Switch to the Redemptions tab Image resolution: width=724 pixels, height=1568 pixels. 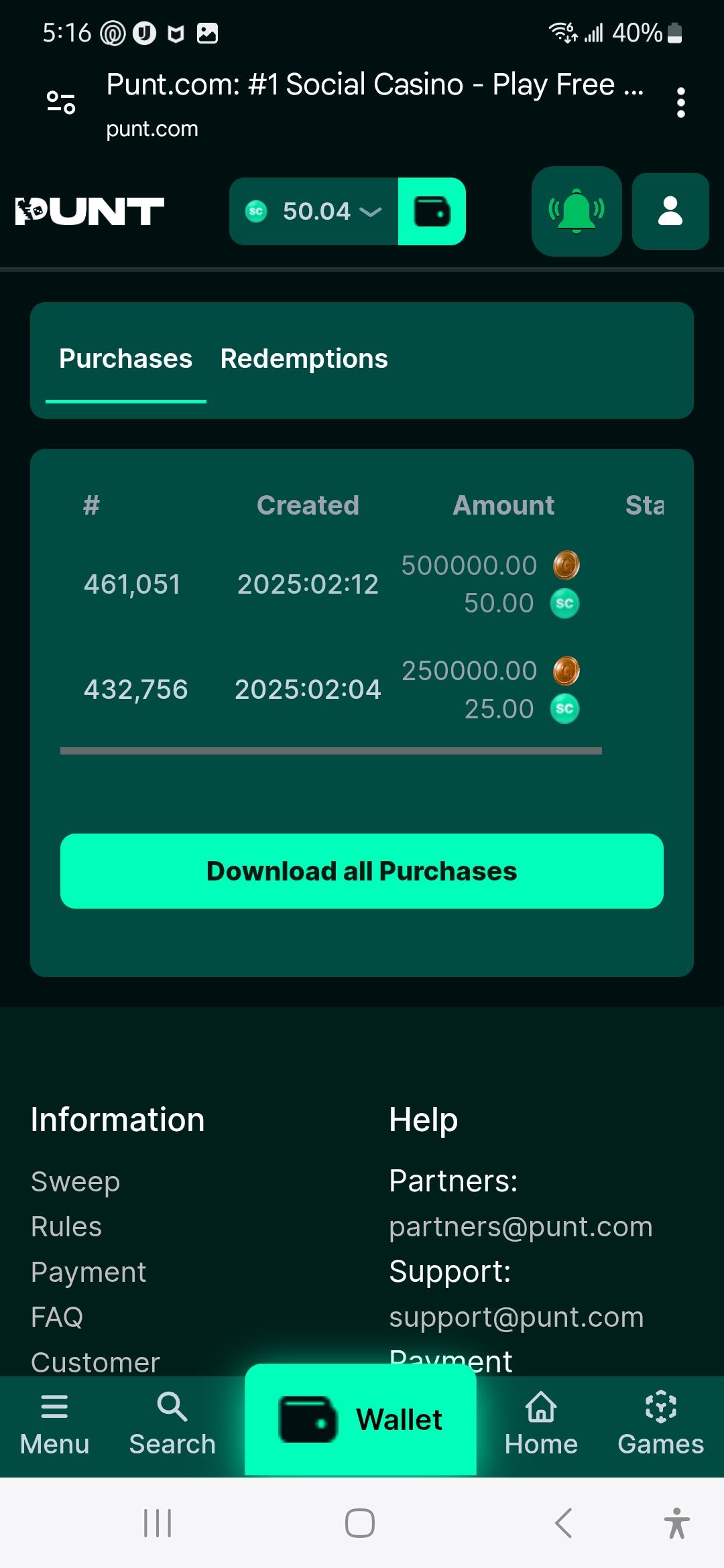304,359
